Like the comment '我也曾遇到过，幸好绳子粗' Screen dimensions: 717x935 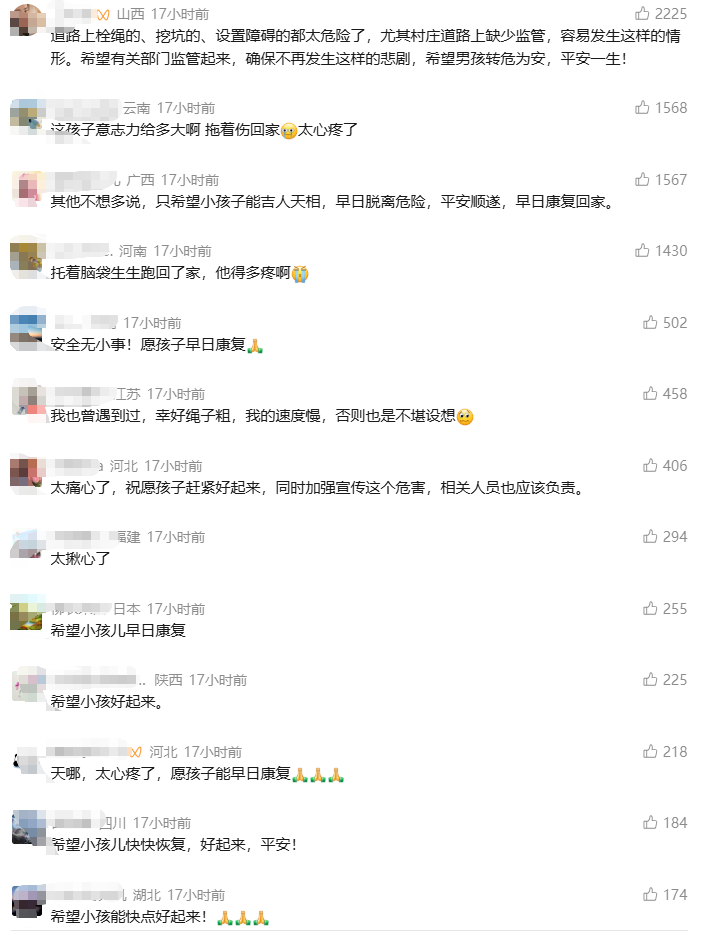650,394
